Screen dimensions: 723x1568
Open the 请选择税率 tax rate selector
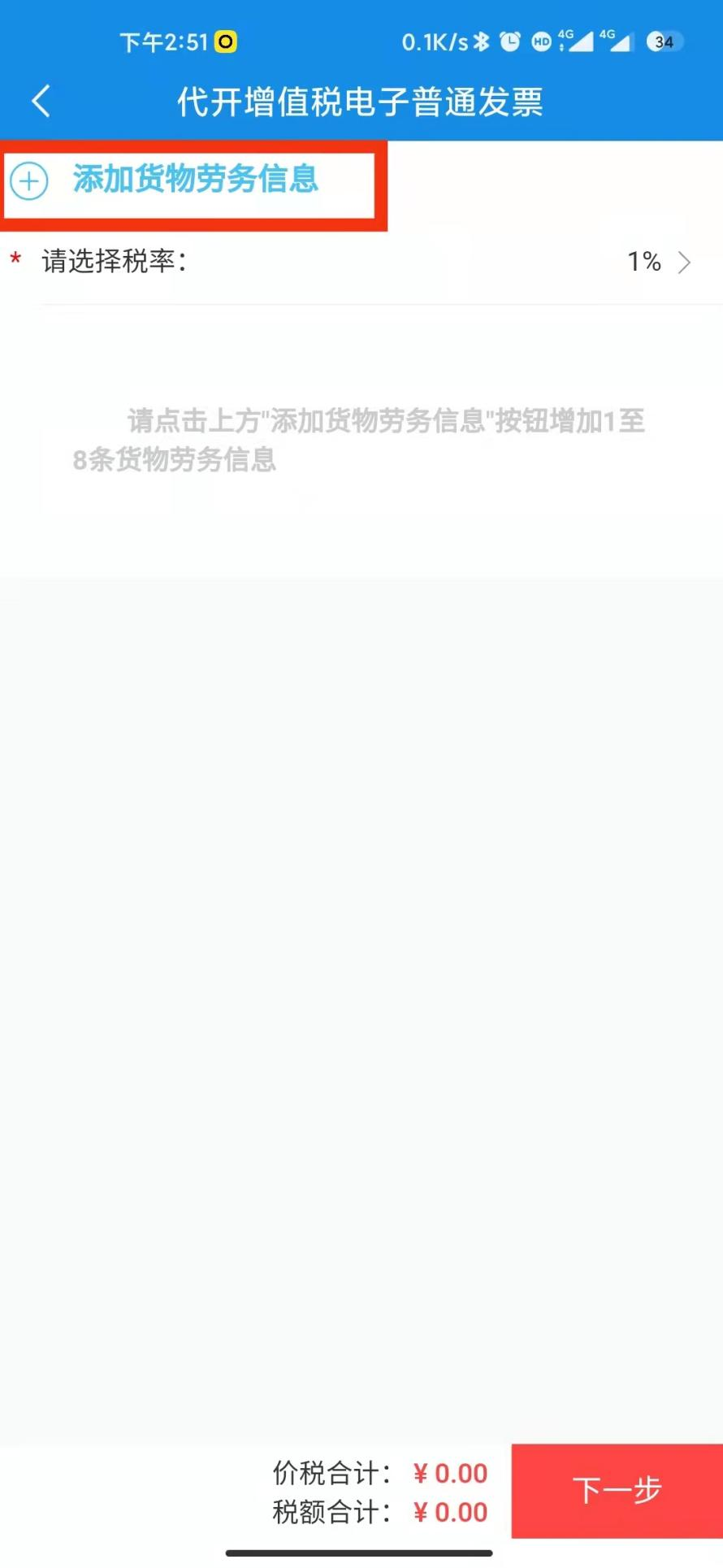pos(361,262)
